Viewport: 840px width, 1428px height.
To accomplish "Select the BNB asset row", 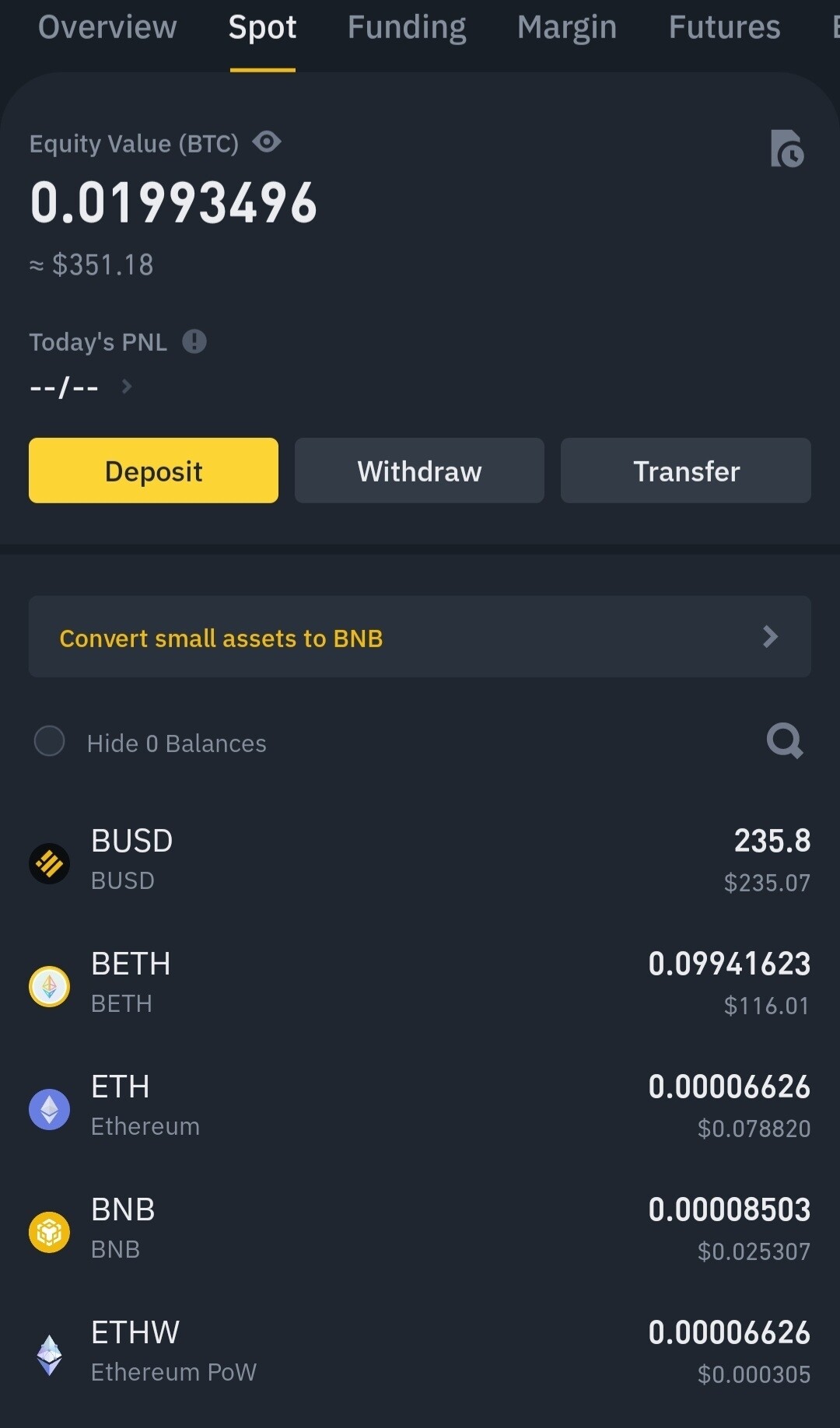I will point(420,1230).
